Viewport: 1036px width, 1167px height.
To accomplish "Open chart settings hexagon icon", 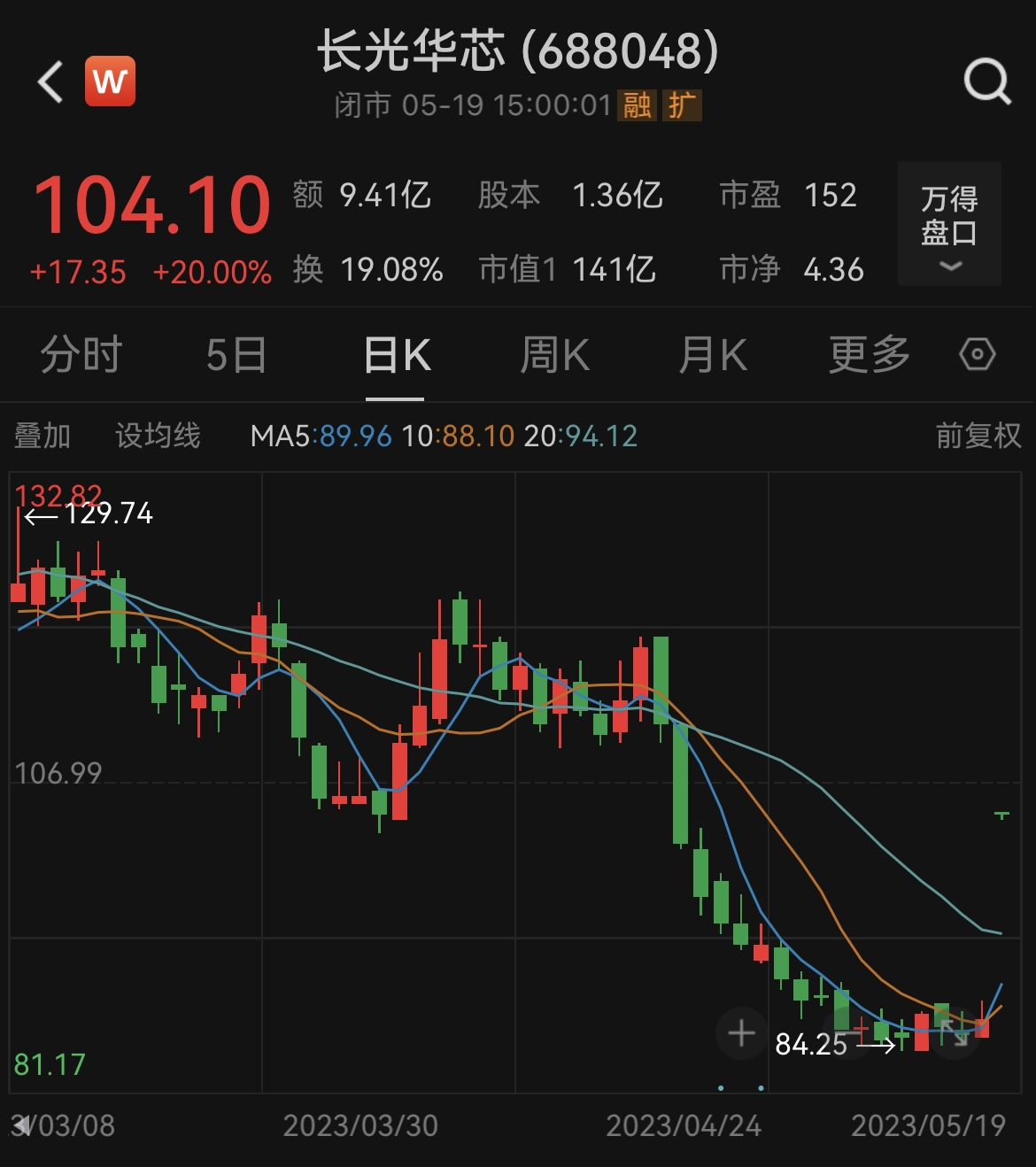I will 977,355.
